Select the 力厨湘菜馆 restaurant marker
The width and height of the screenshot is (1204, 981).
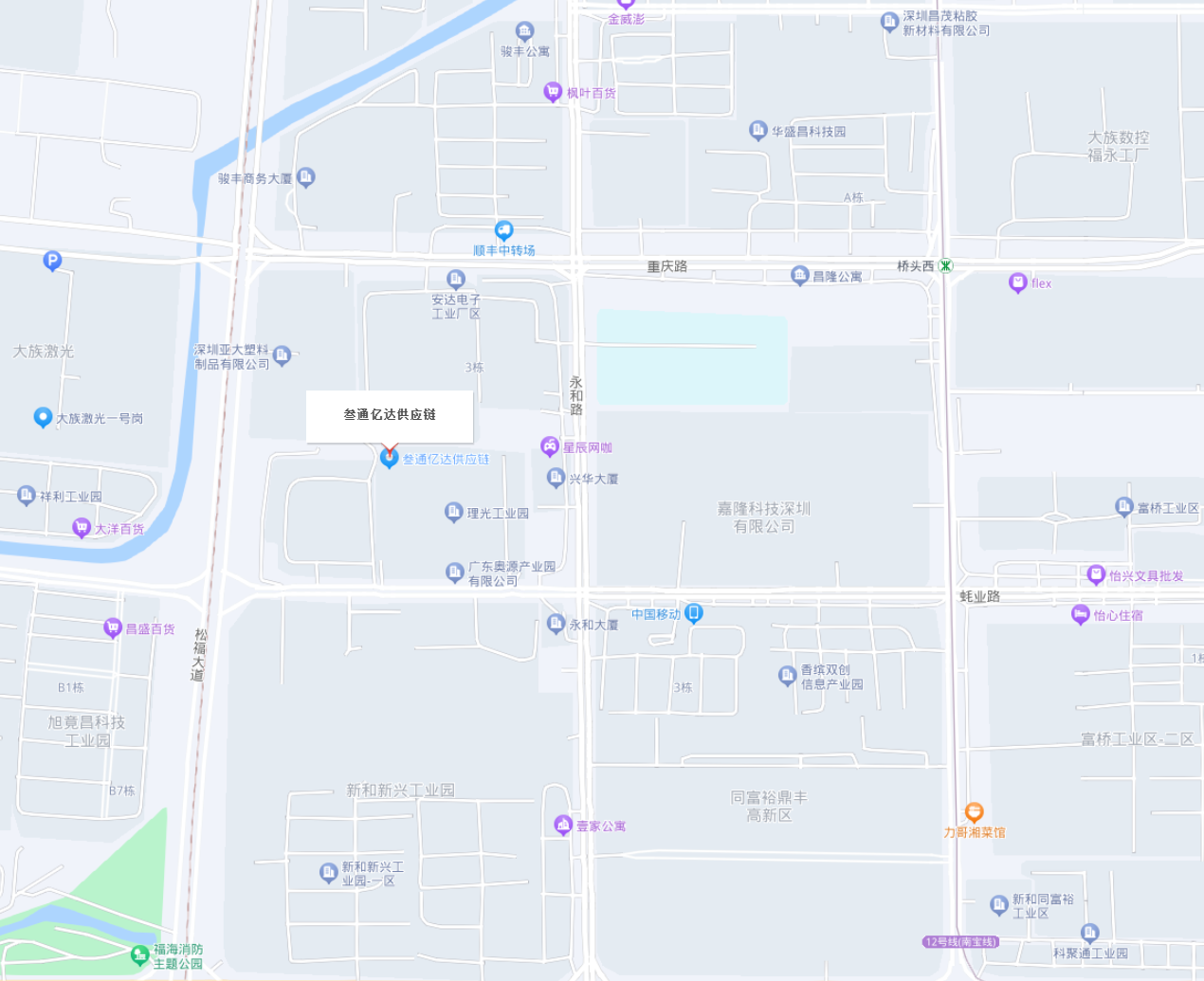point(974,812)
